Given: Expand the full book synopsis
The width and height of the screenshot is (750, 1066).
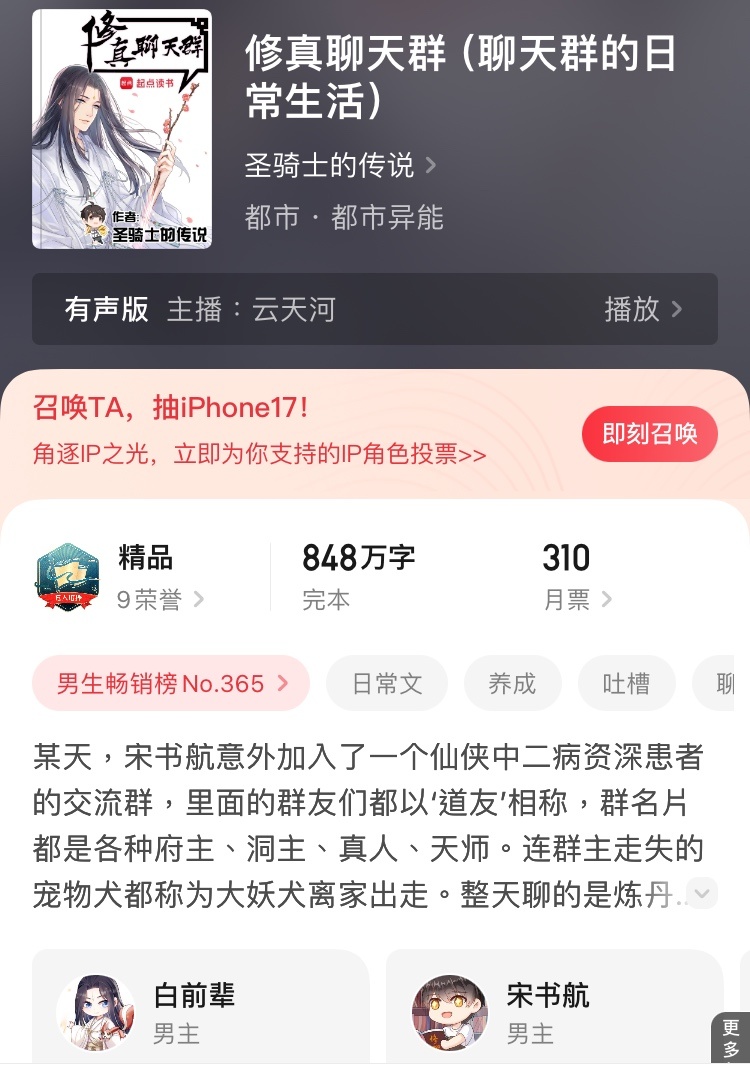Looking at the screenshot, I should coord(703,893).
